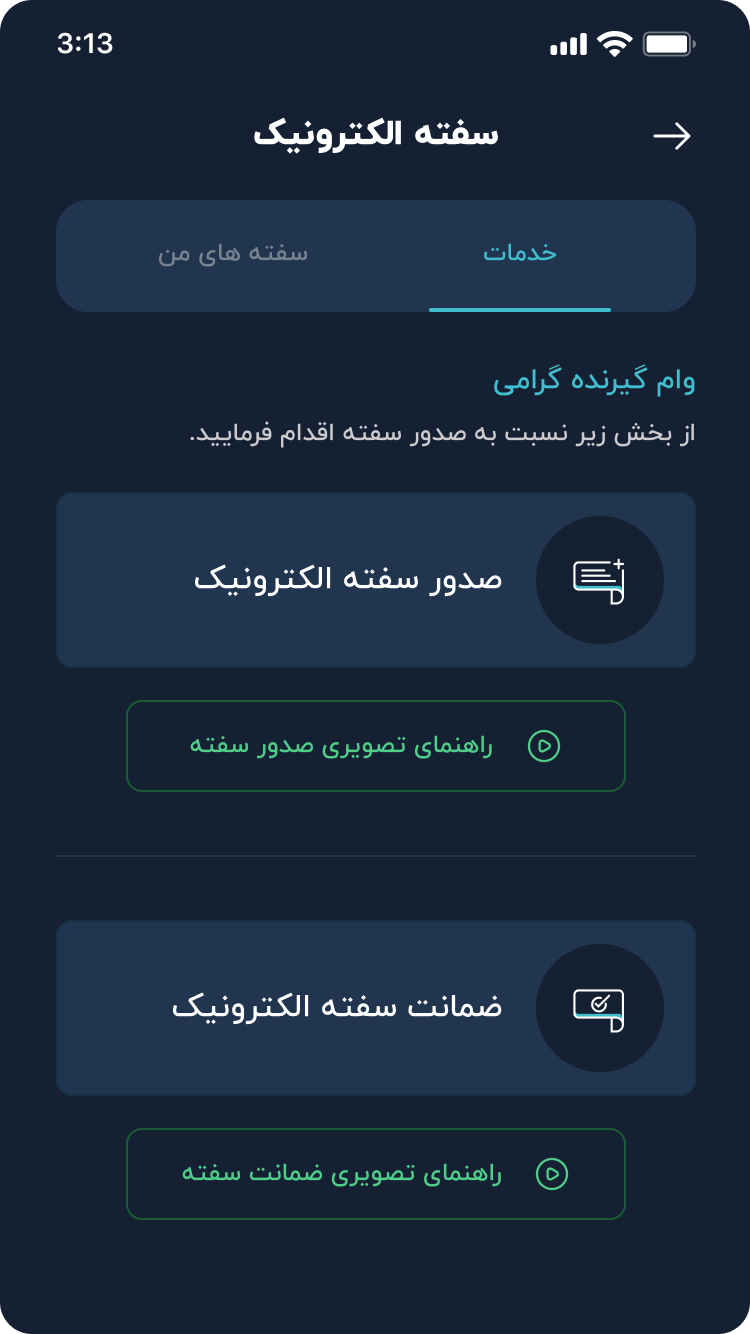Watch راهنمای تصویری ضمانت سفته video guide
The height and width of the screenshot is (1334, 750).
pyautogui.click(x=375, y=1174)
